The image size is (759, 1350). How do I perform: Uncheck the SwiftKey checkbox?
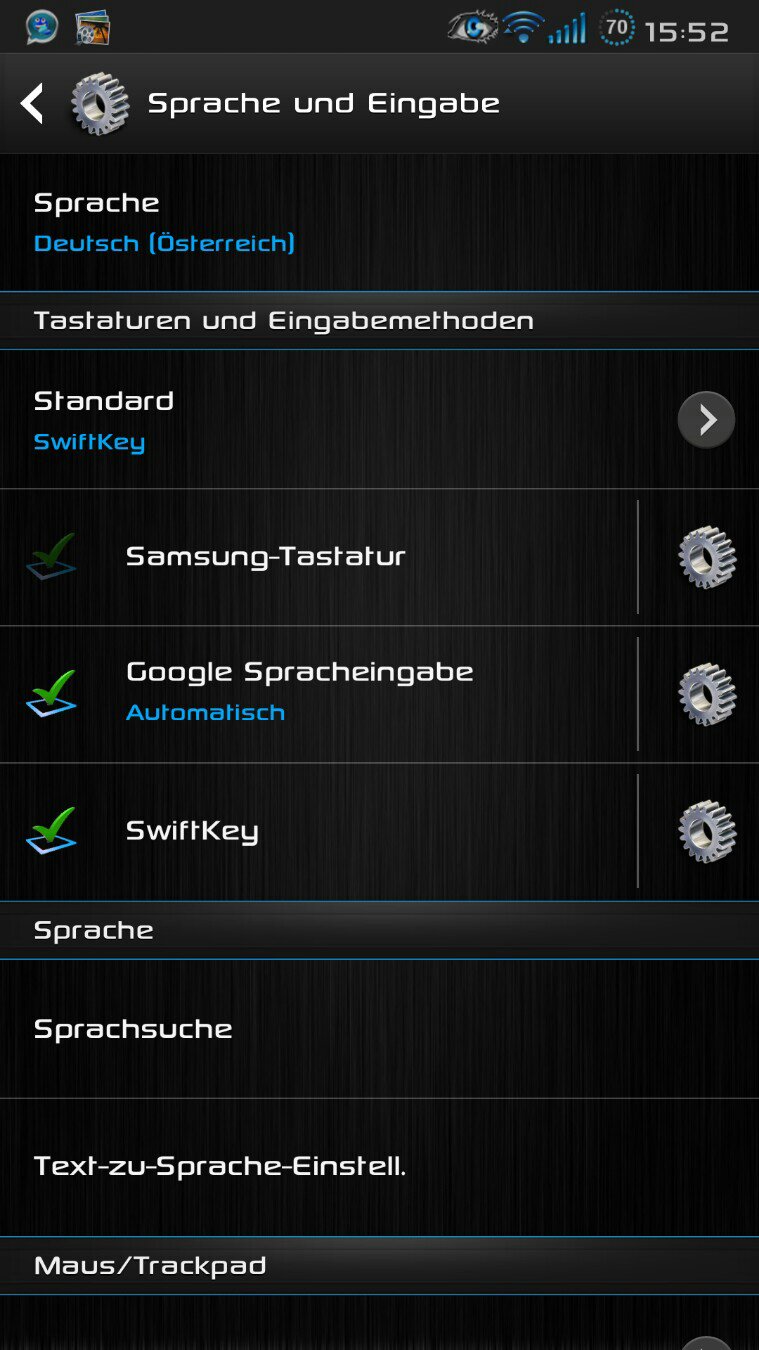(51, 831)
